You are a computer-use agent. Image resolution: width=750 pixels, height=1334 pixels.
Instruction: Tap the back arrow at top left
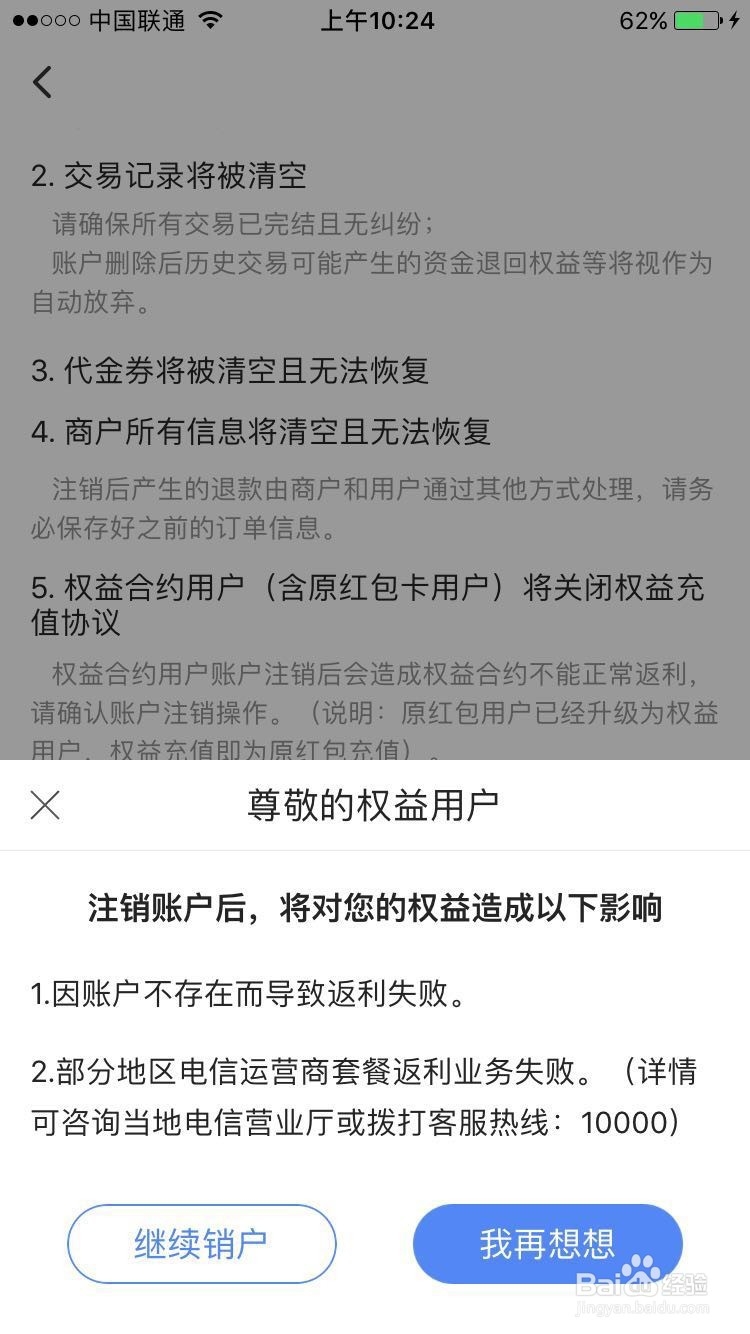pos(41,82)
